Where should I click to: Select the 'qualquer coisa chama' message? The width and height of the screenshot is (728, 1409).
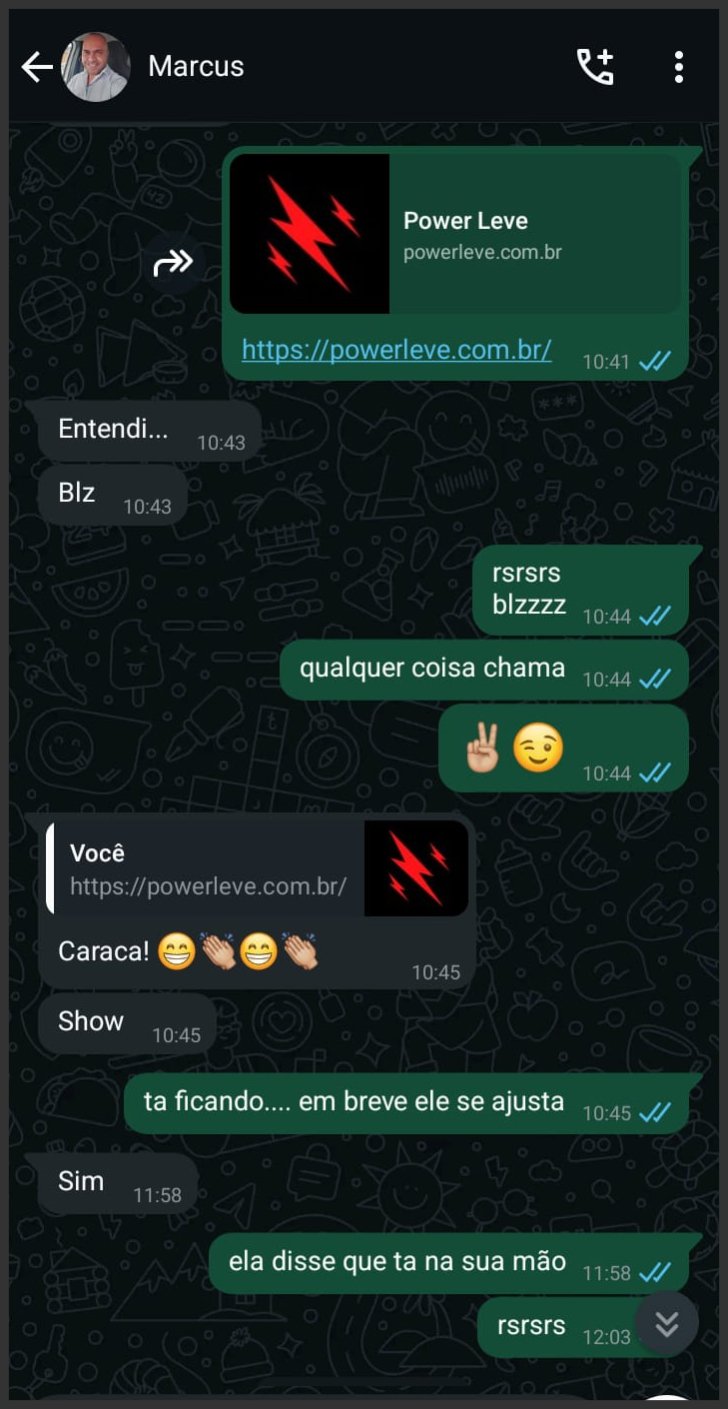click(x=432, y=667)
